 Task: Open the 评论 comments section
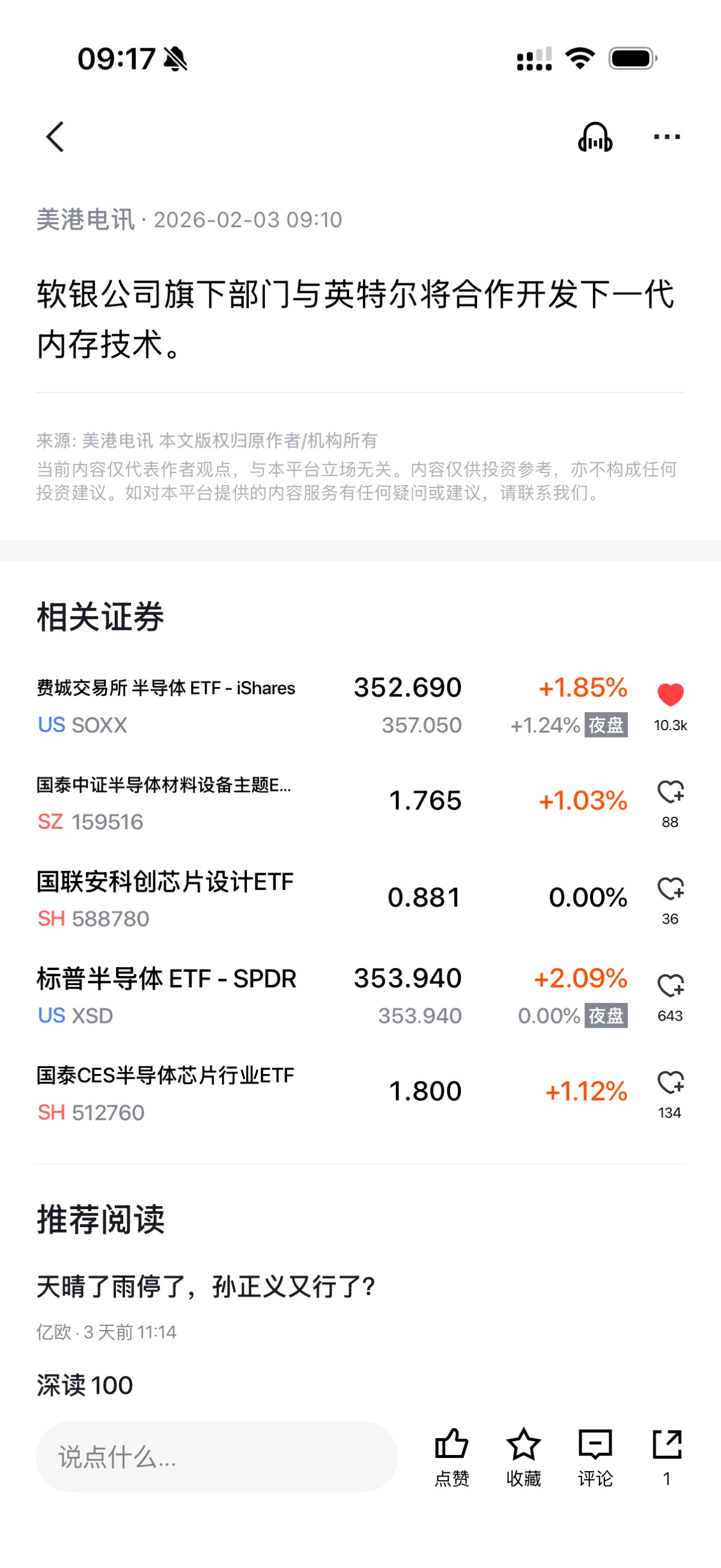click(x=594, y=1457)
